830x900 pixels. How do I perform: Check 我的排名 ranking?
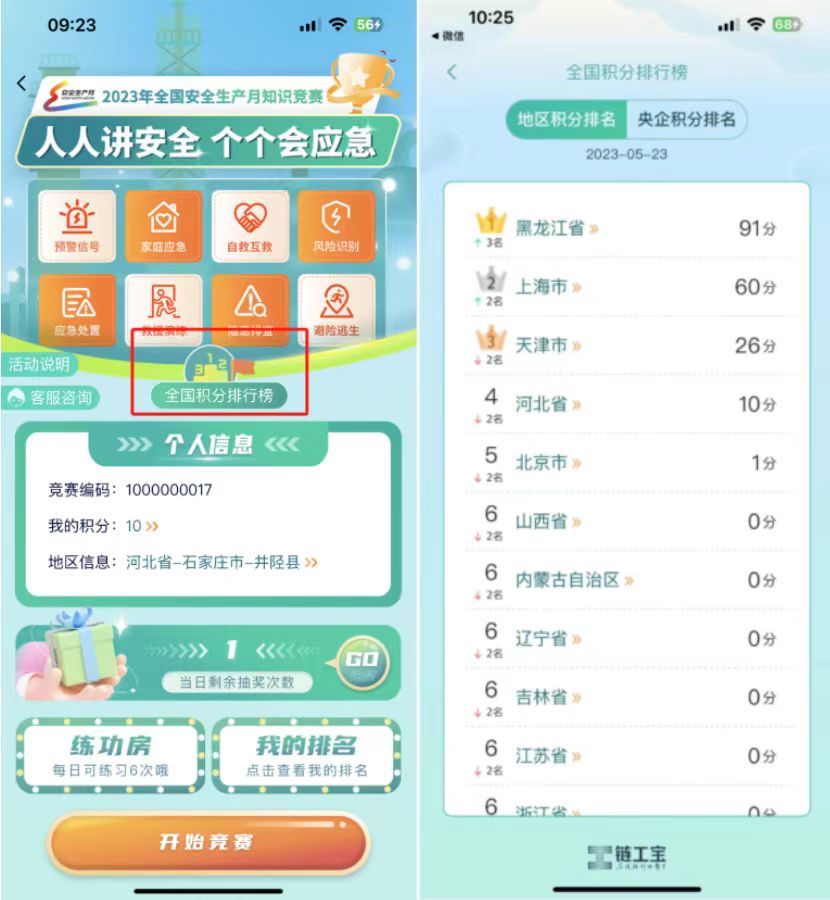306,755
